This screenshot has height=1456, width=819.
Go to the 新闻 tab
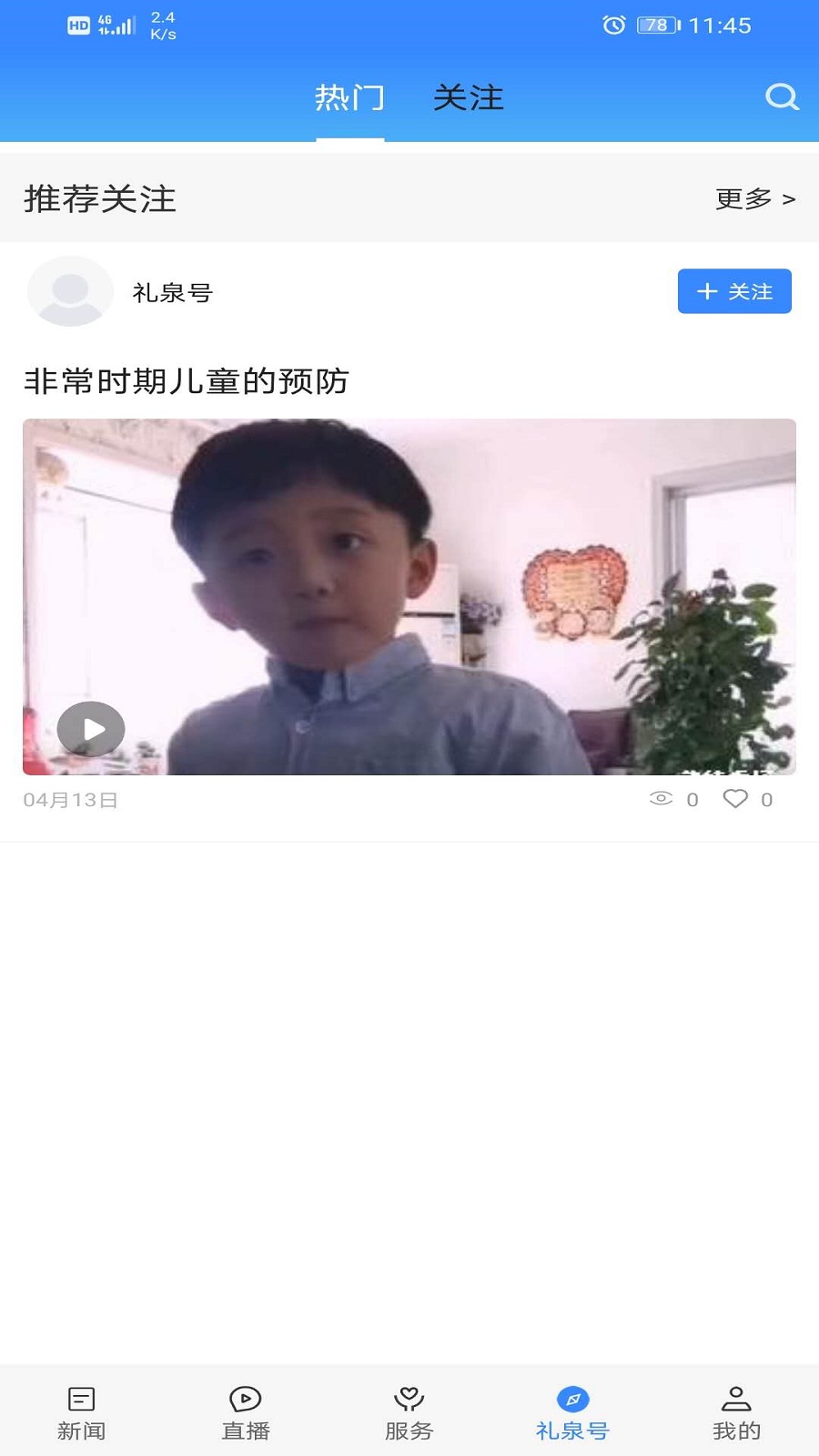82,1412
